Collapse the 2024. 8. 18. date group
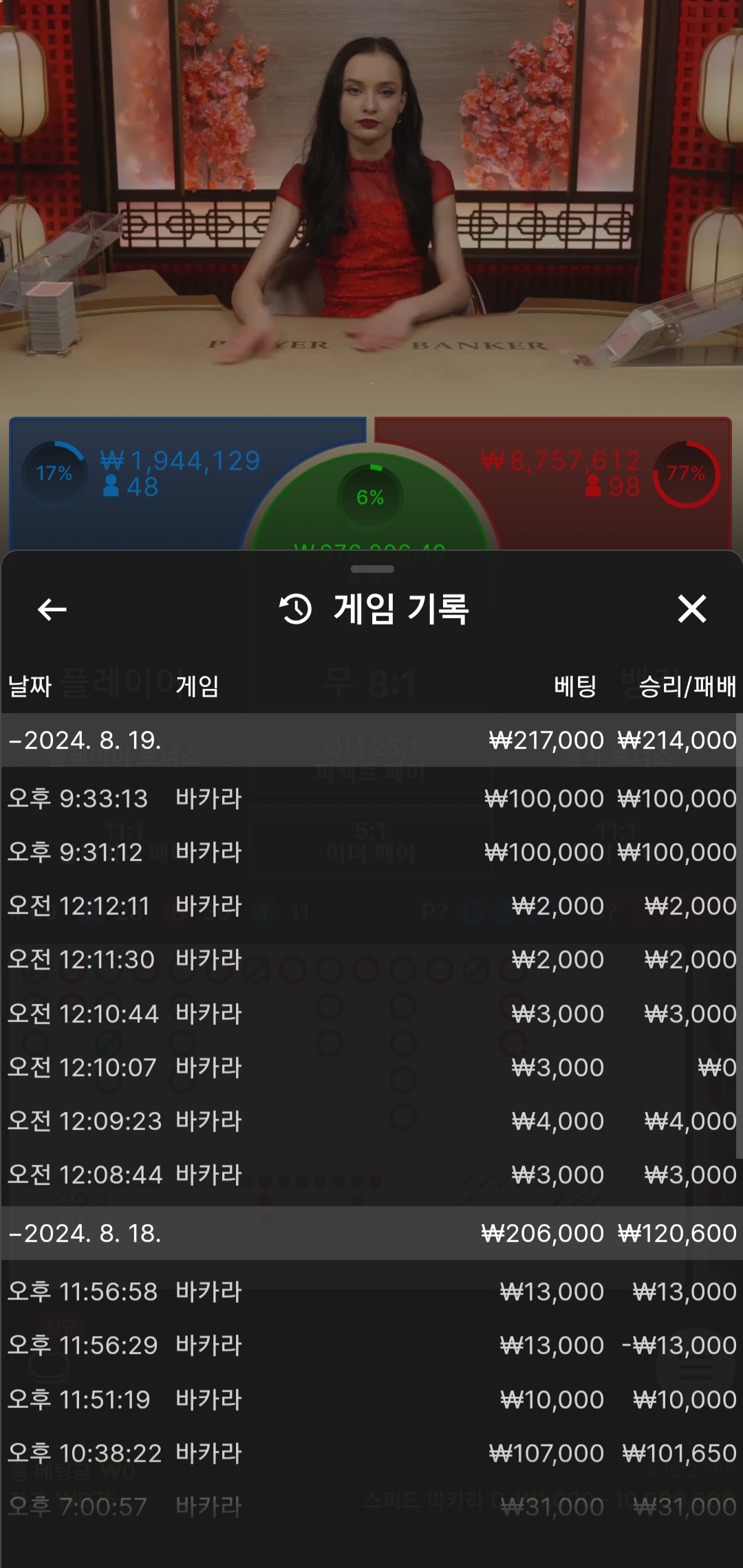 pos(371,1233)
